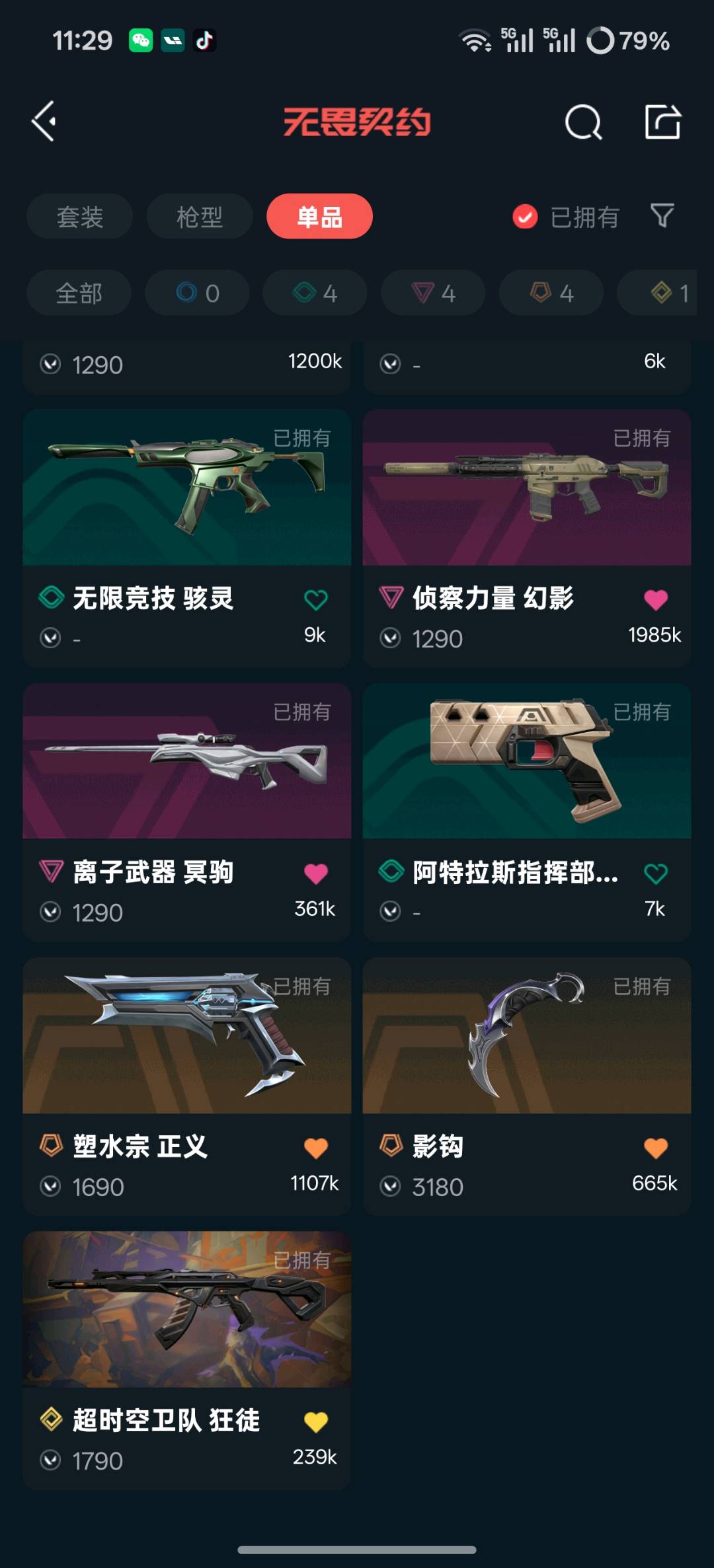Select the 全部 rarity chip

click(79, 293)
